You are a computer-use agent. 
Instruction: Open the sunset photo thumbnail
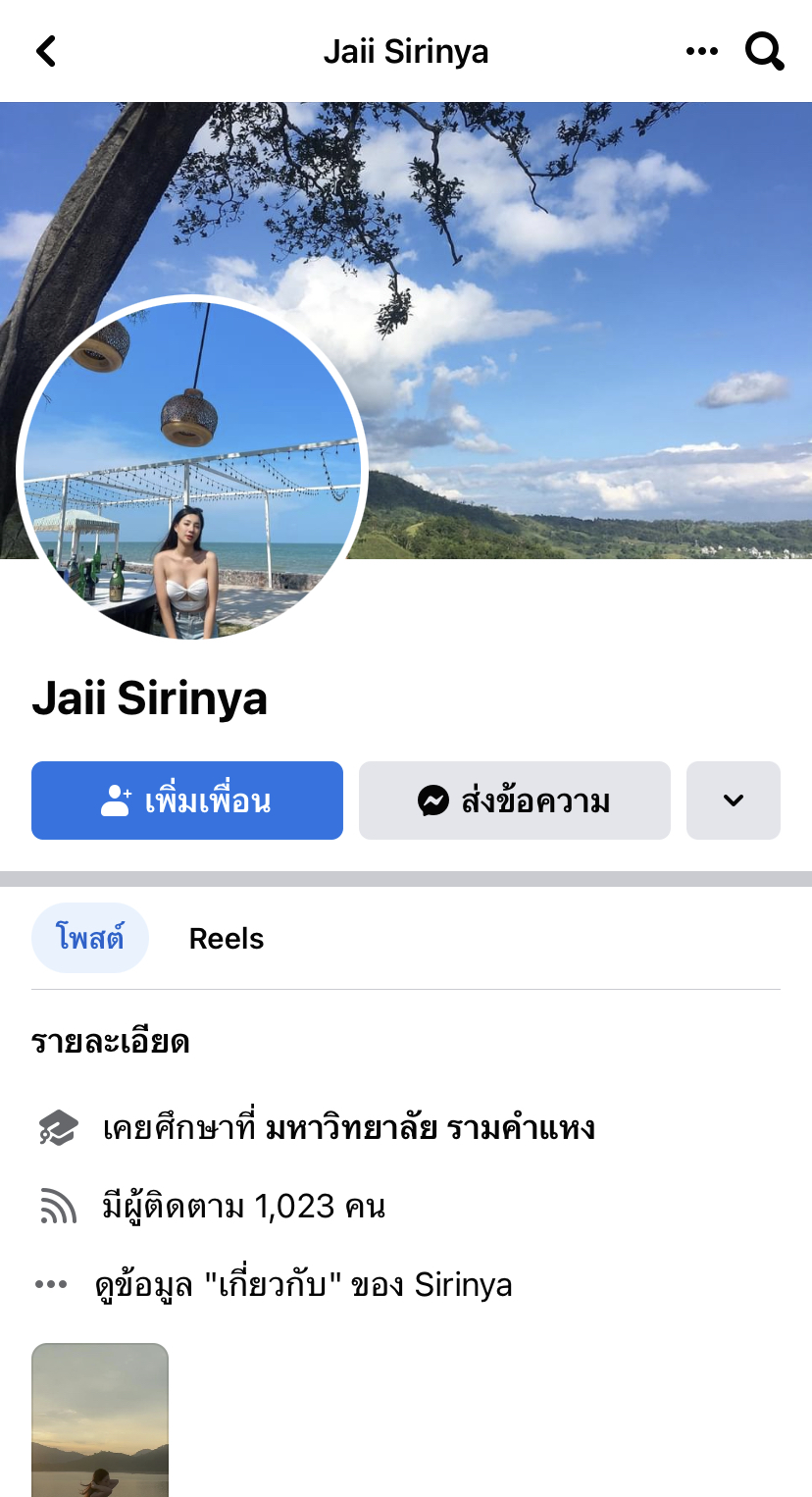(100, 1419)
